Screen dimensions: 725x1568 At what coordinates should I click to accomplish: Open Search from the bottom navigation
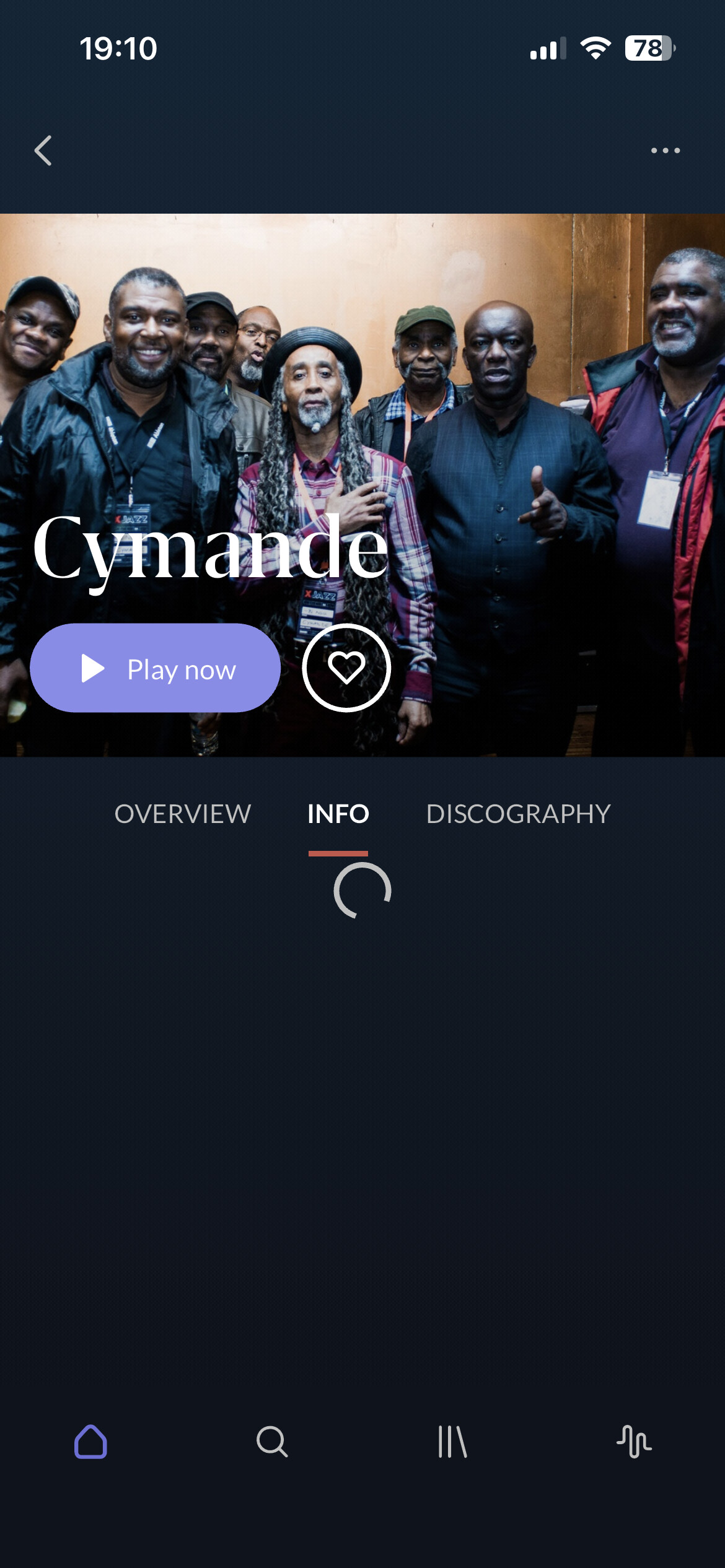pos(272,1442)
